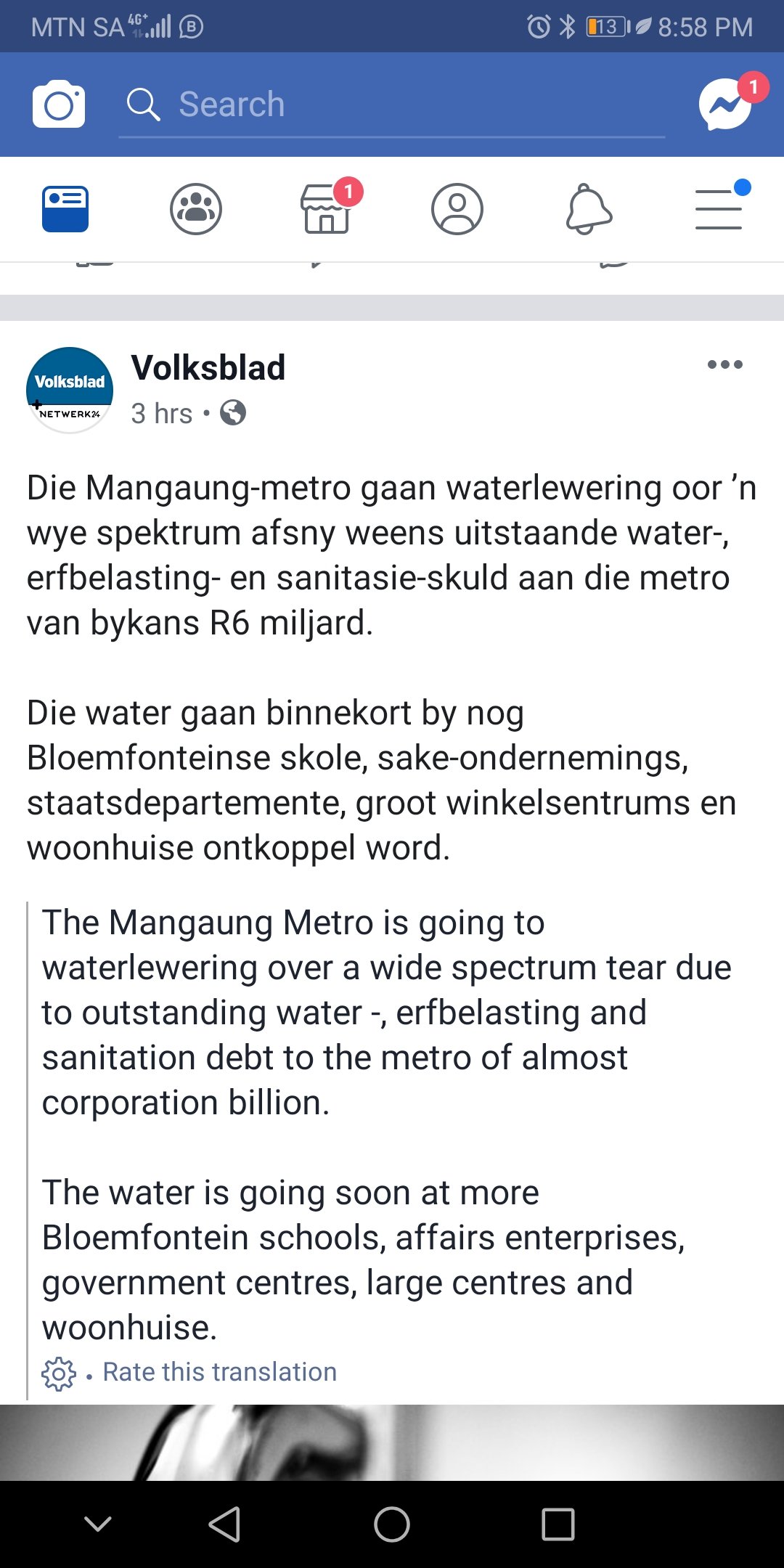Screen dimensions: 784x1568
Task: Switch to the Groups tab
Action: coord(196,209)
